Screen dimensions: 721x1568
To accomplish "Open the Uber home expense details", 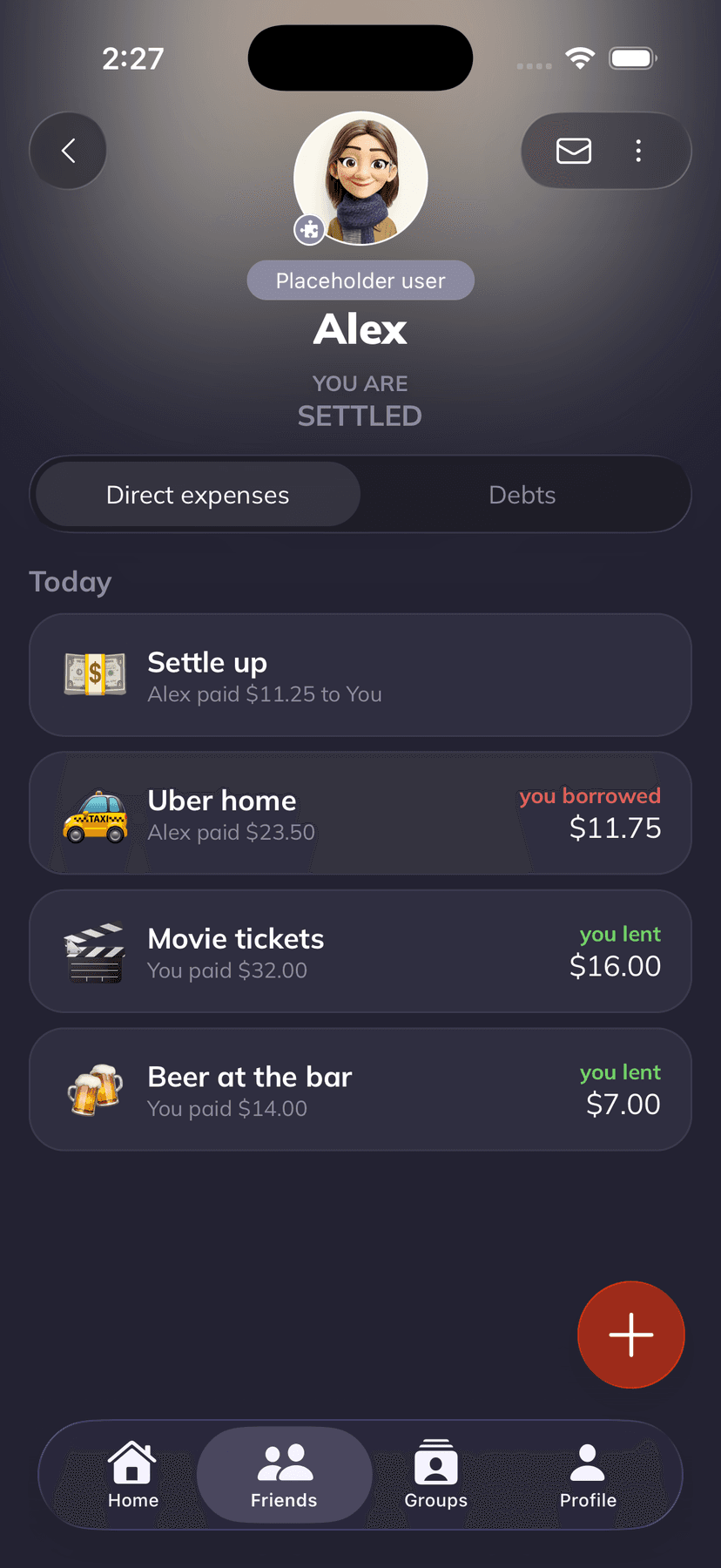I will point(360,812).
